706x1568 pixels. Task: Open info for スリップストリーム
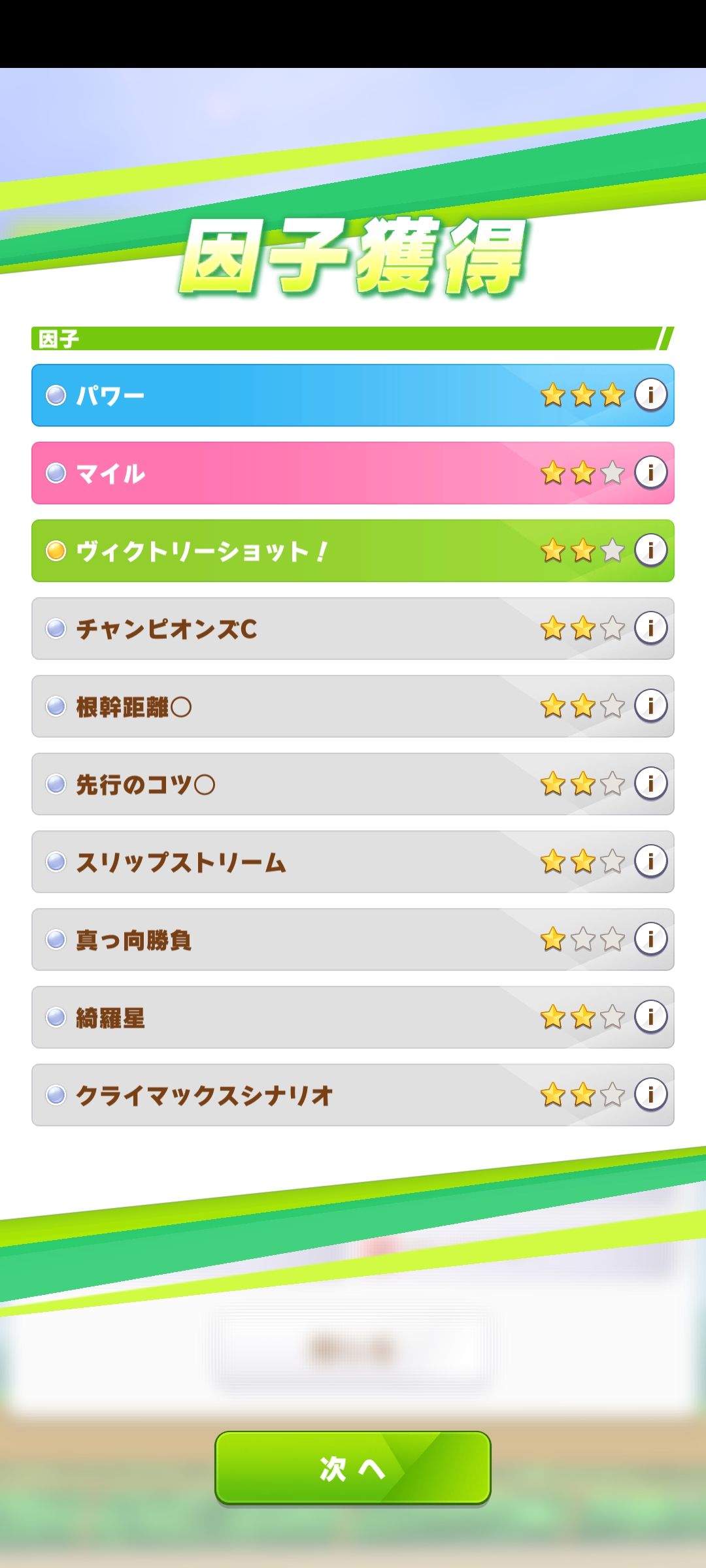650,861
